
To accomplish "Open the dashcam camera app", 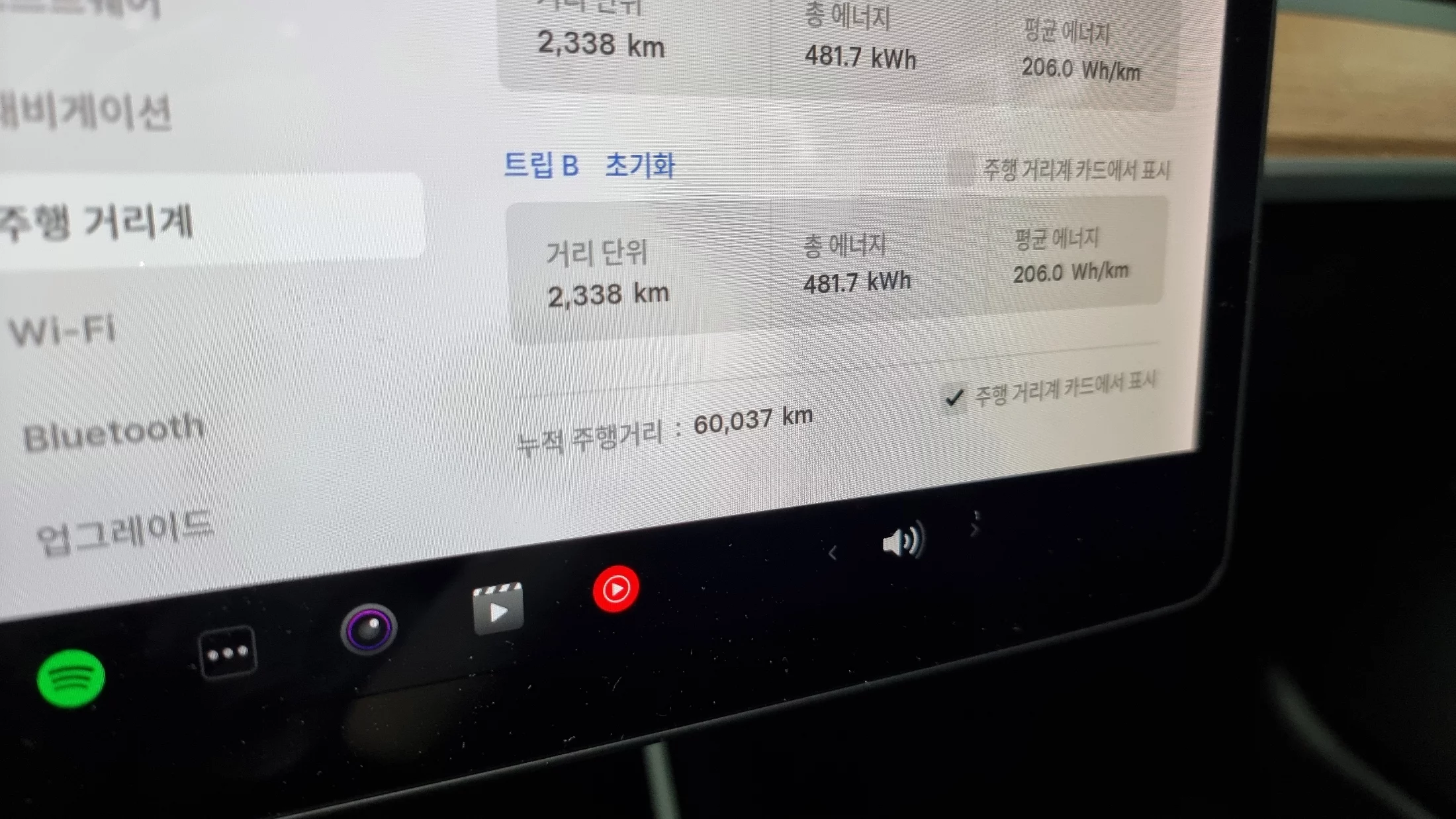I will [x=369, y=628].
